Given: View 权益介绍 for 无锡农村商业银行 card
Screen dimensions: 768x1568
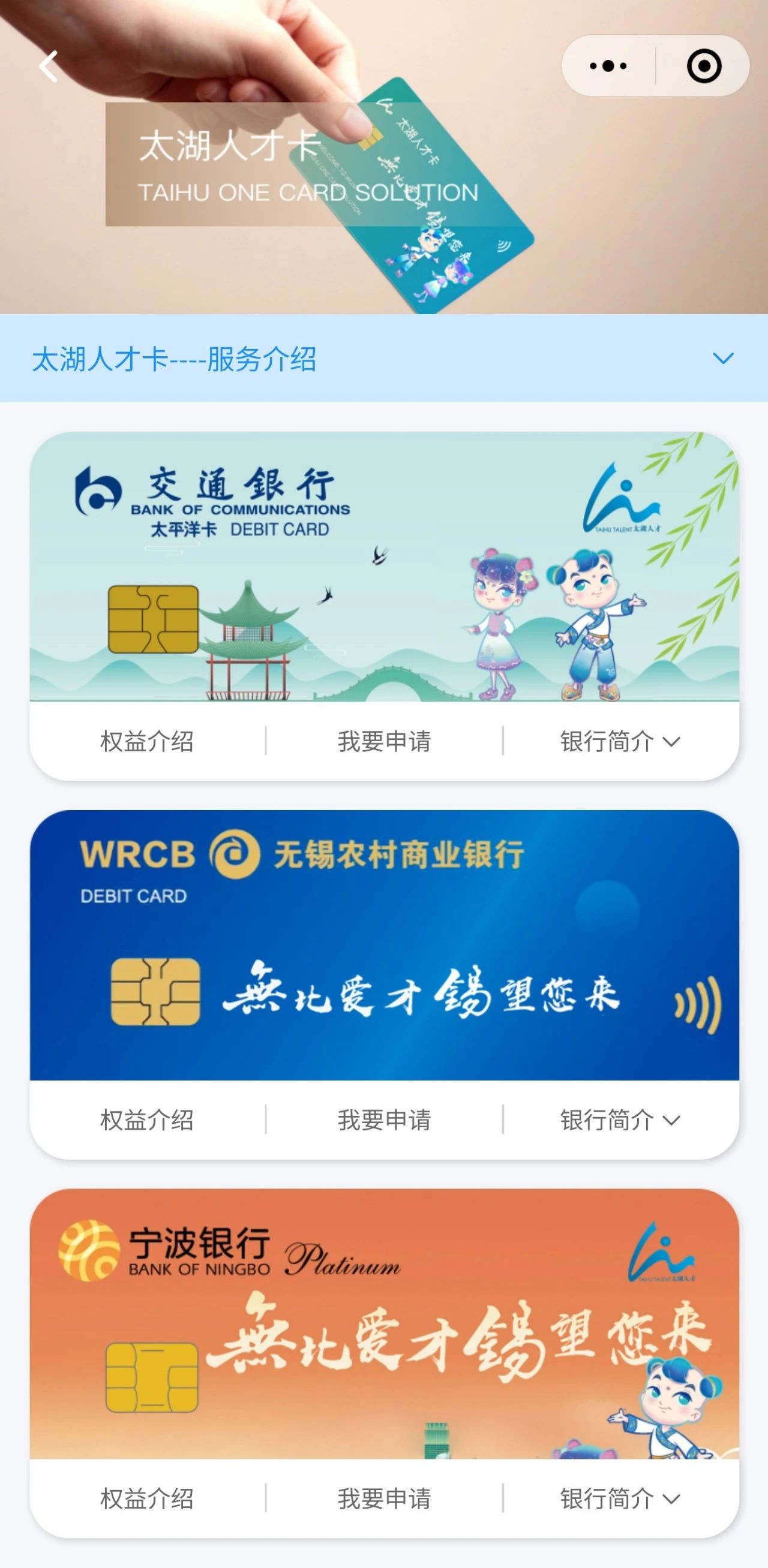Looking at the screenshot, I should coord(147,1120).
